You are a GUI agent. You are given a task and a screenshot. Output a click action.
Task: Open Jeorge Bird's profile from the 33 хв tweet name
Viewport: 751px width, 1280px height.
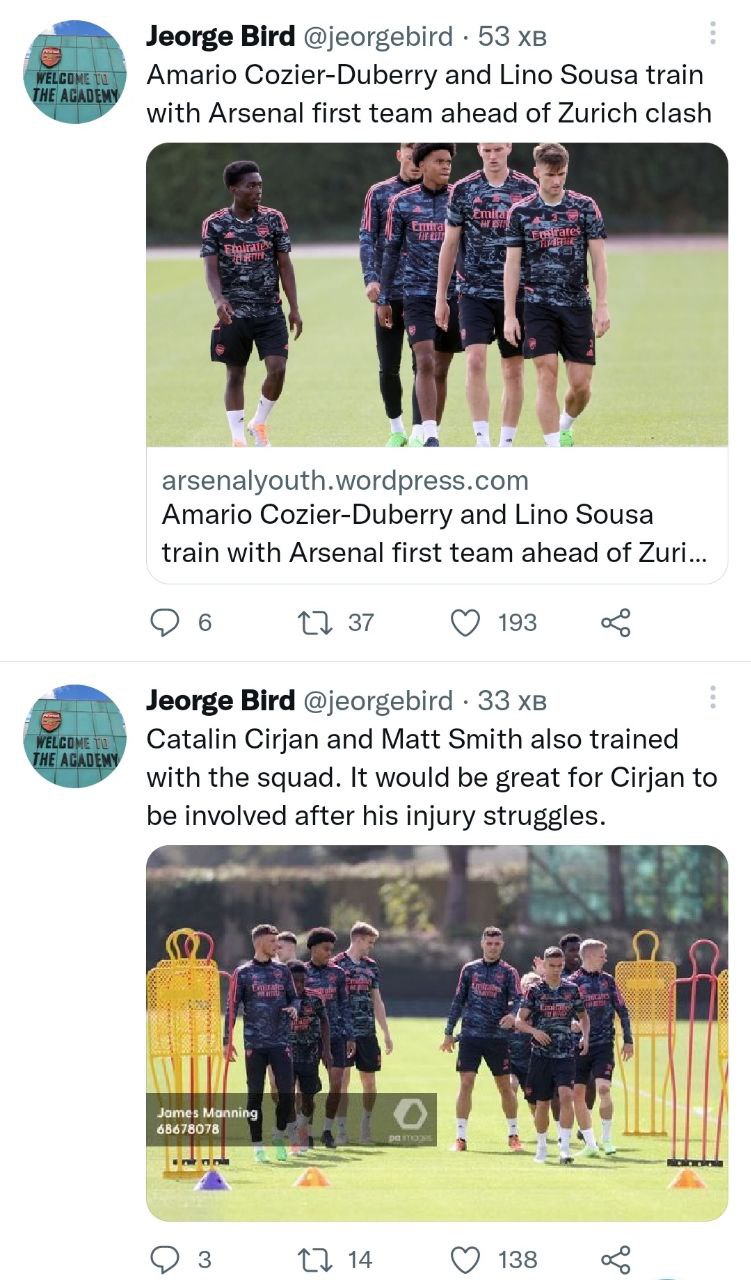pos(220,700)
